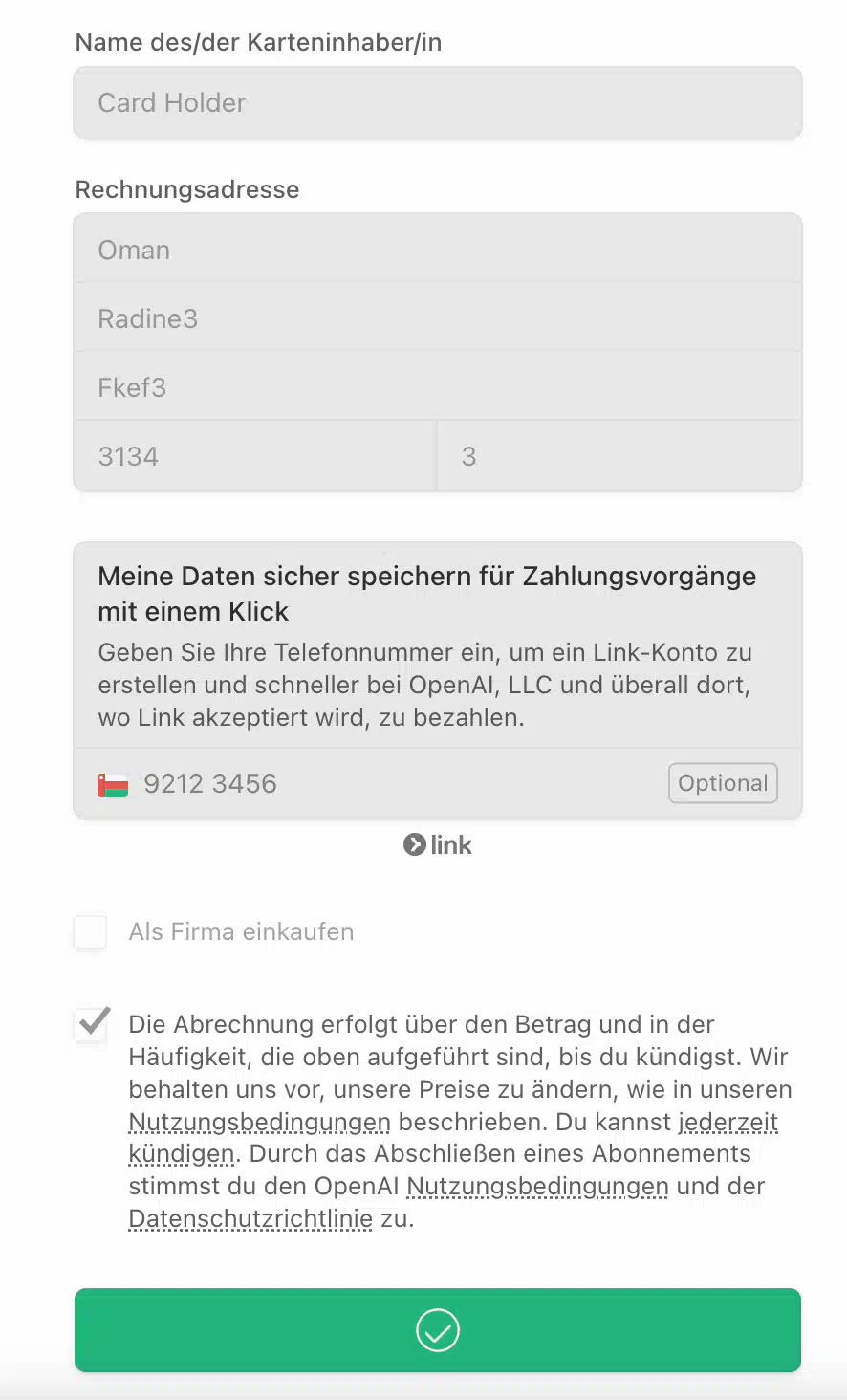This screenshot has height=1400, width=847.
Task: Tap the Card Holder name field
Action: pyautogui.click(x=438, y=103)
